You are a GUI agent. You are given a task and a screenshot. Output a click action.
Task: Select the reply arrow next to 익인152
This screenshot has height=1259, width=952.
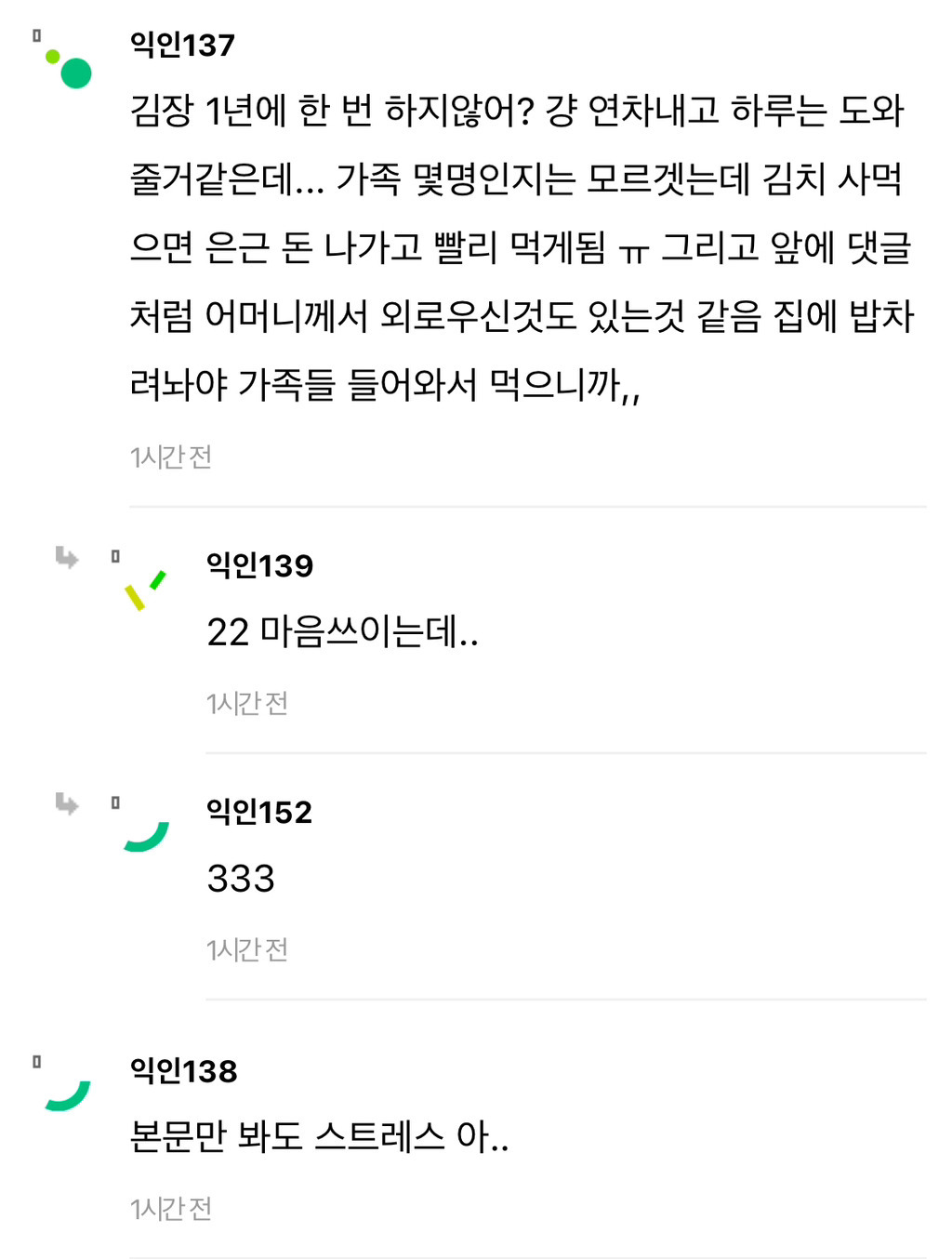click(67, 805)
